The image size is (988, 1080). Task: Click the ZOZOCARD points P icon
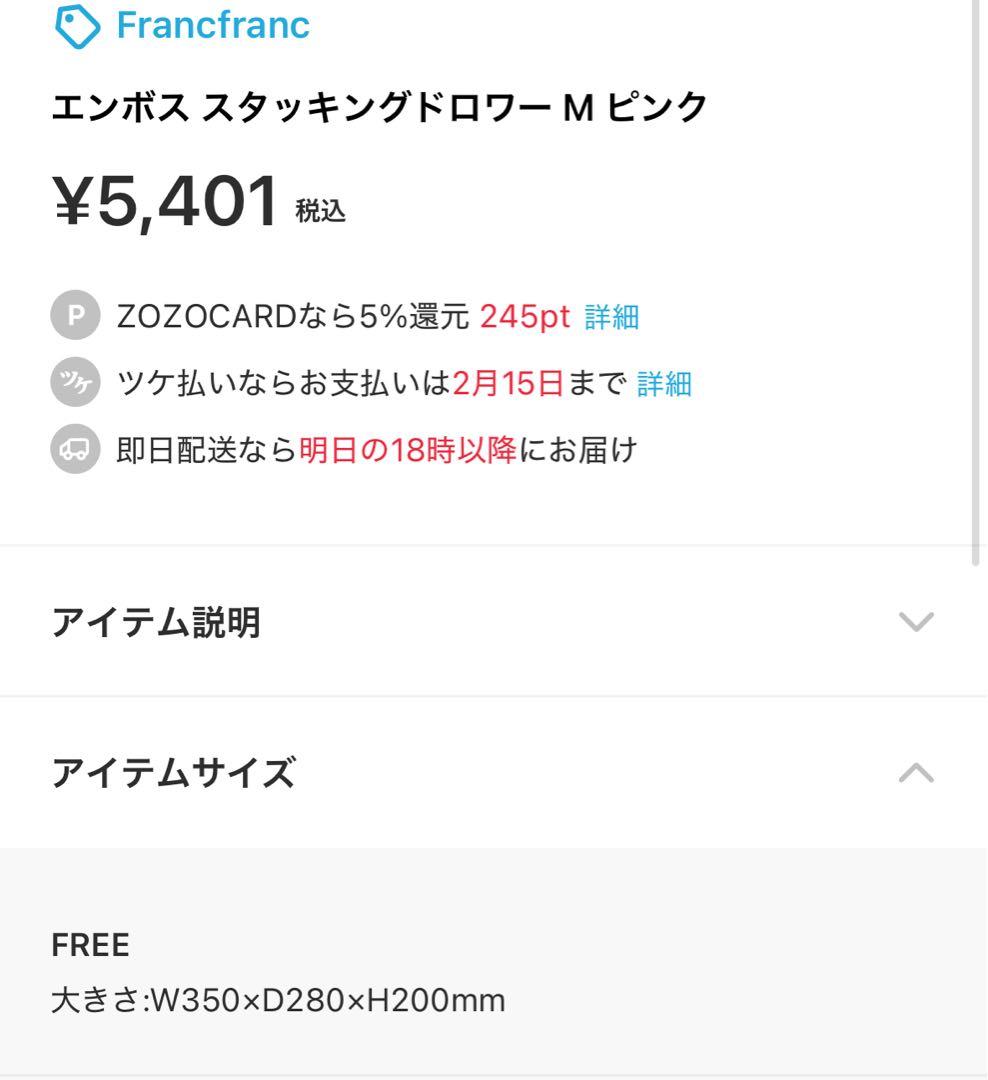pyautogui.click(x=76, y=317)
